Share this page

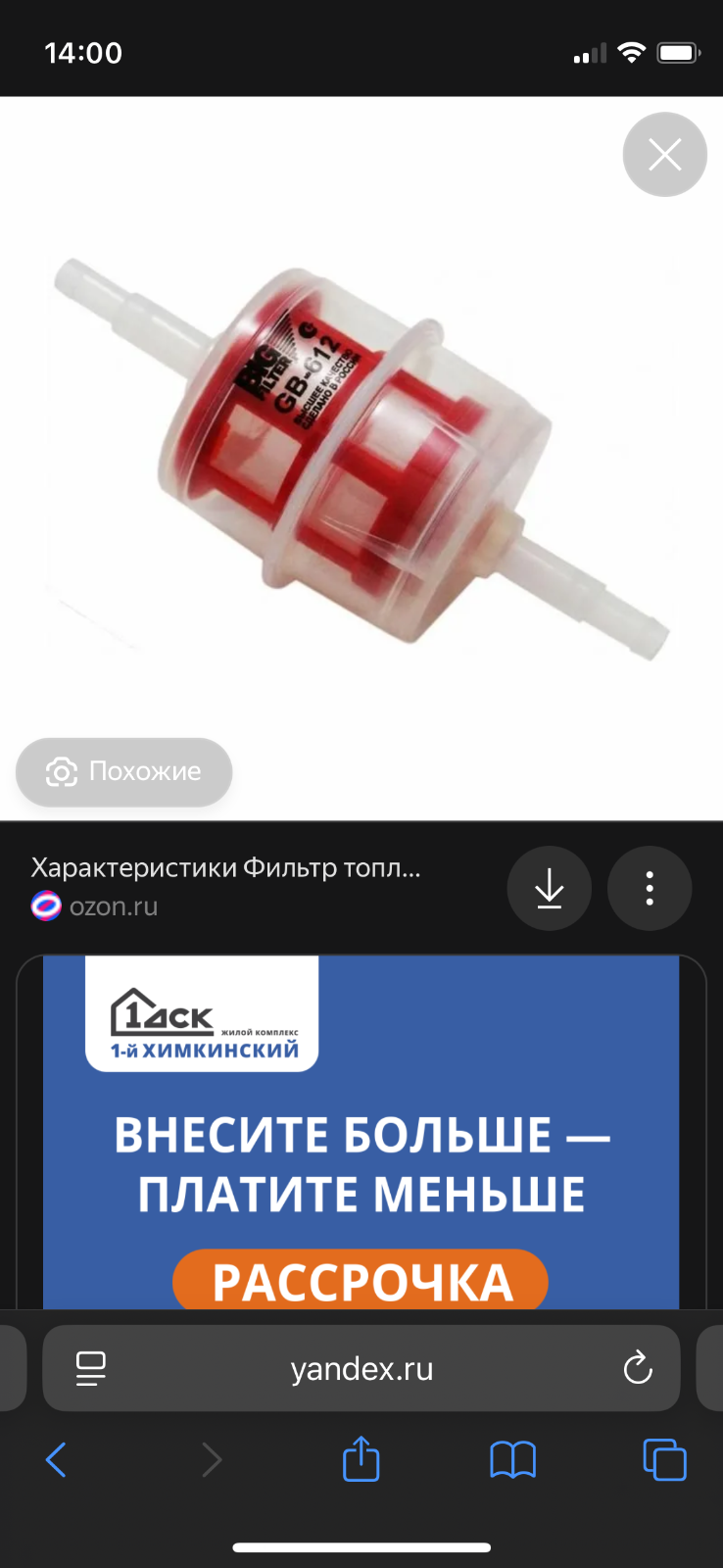coord(361,1459)
